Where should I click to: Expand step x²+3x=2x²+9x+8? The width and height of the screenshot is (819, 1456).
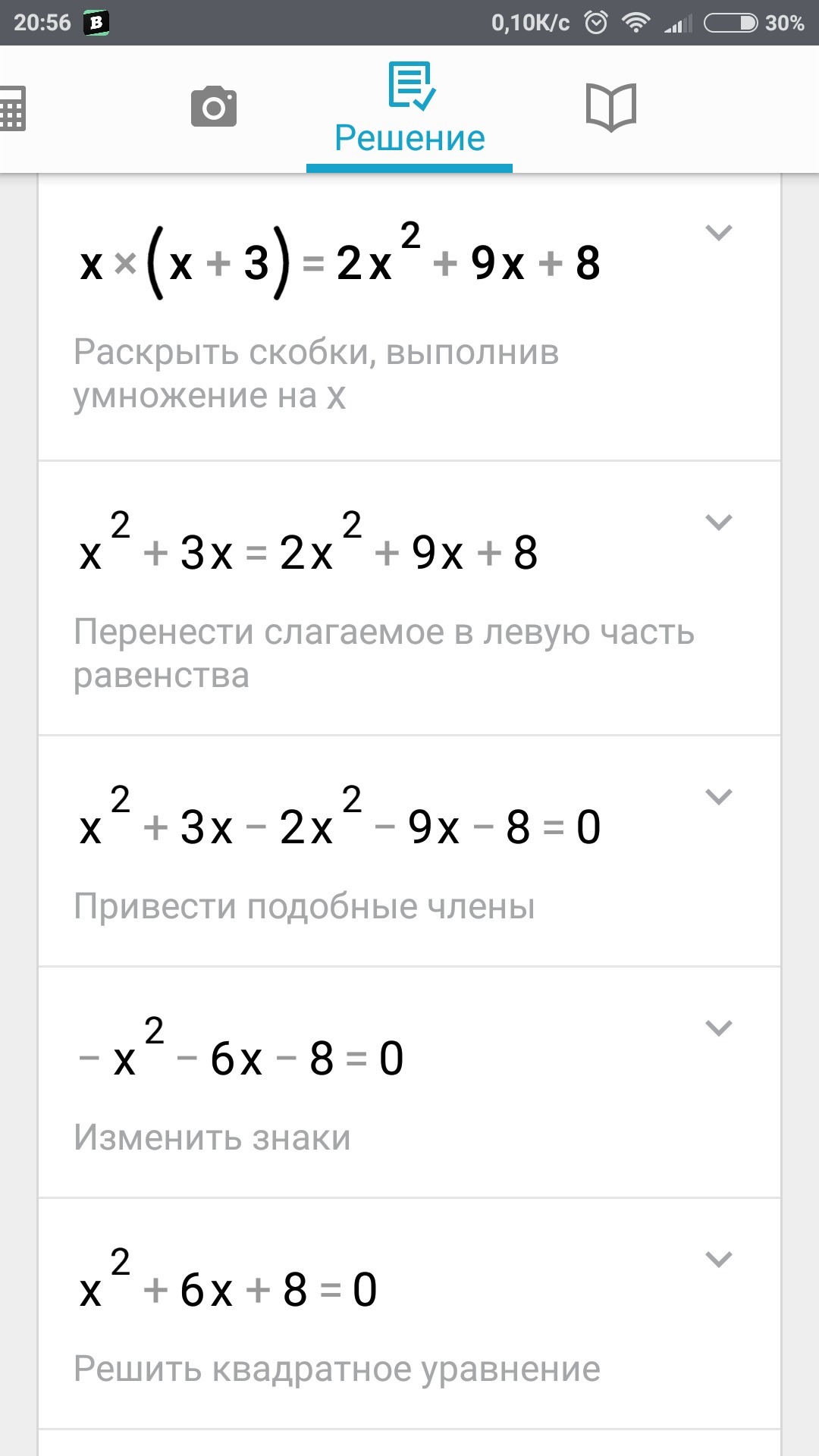tap(718, 522)
